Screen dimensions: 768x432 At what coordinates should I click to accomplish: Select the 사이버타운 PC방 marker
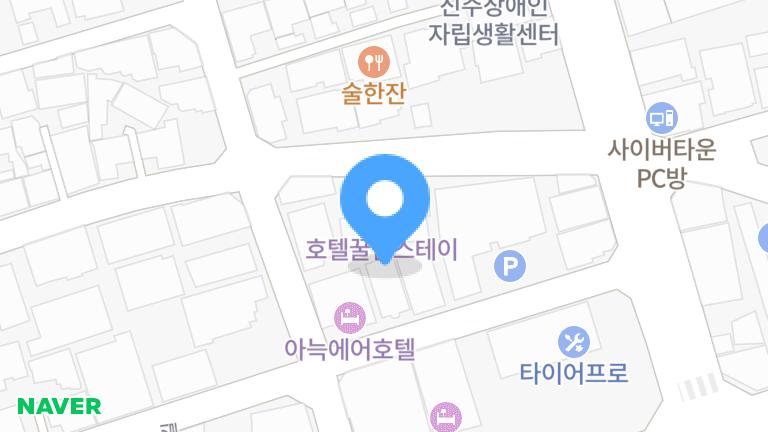pyautogui.click(x=661, y=119)
